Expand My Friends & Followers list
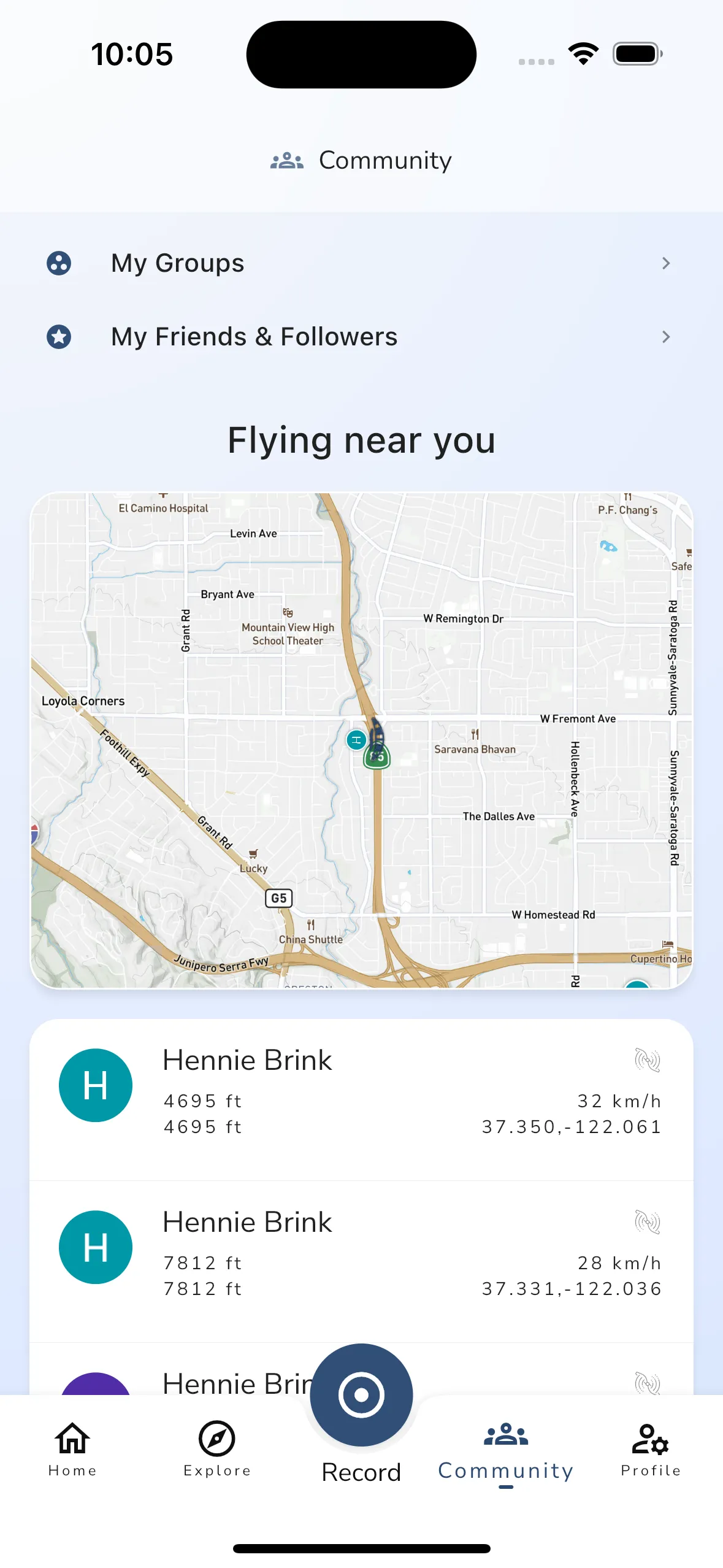Viewport: 723px width, 1568px height. click(x=667, y=336)
